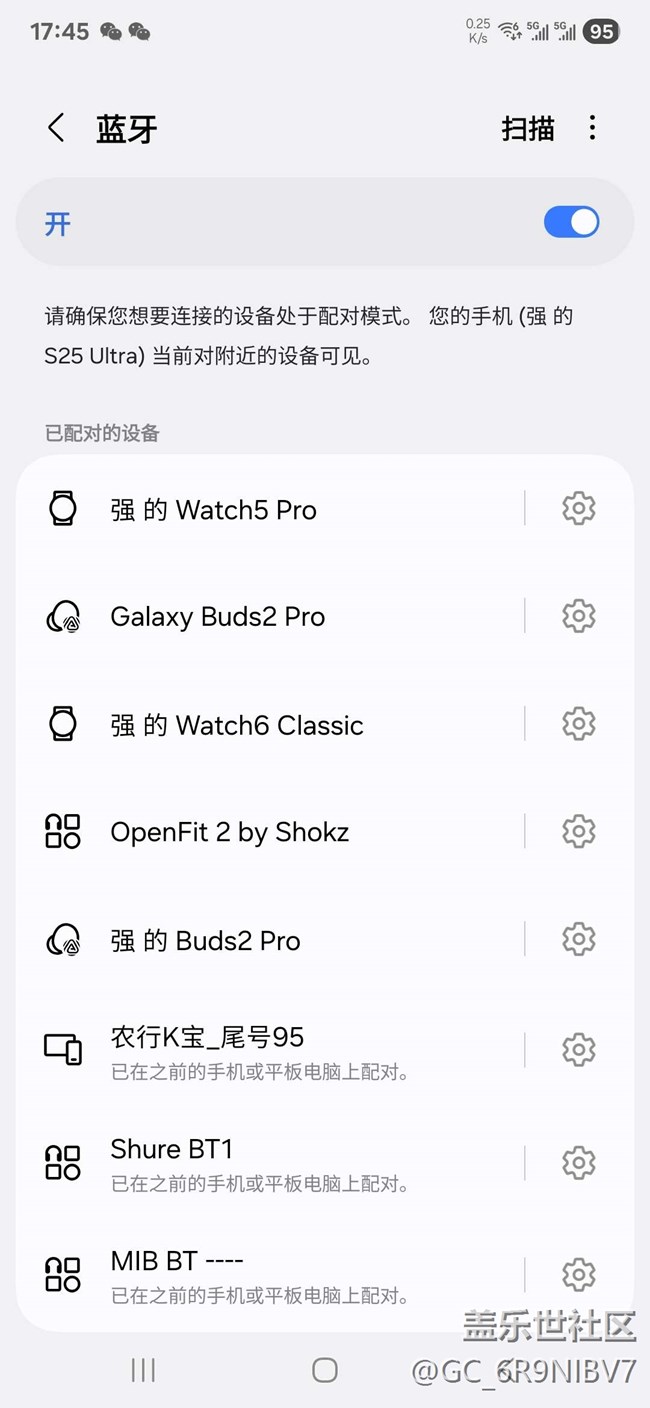This screenshot has height=1408, width=650.
Task: Open settings gear for 农行K宝_尾号95
Action: 578,1049
